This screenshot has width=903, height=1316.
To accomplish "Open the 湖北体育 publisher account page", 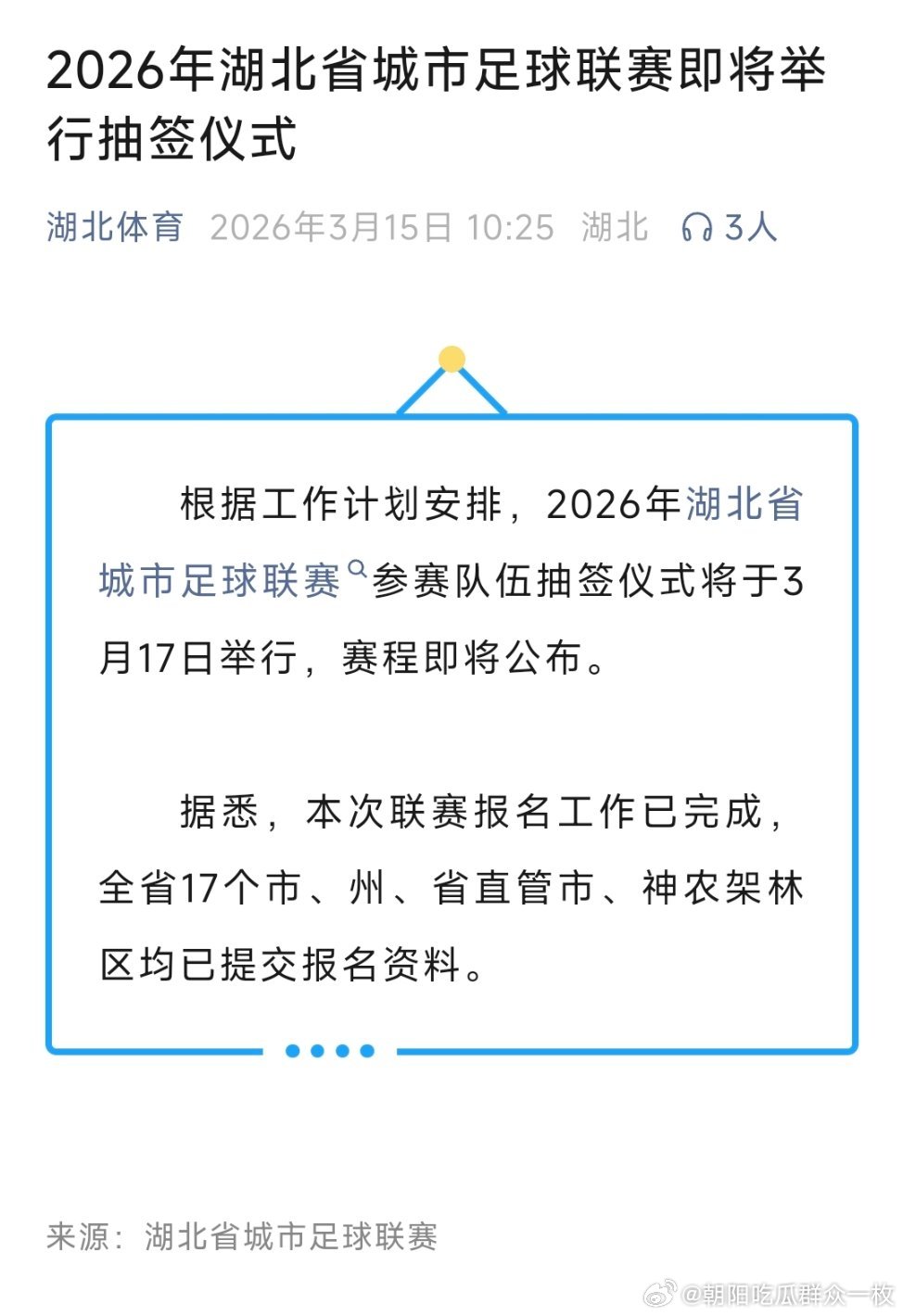I will (x=114, y=227).
